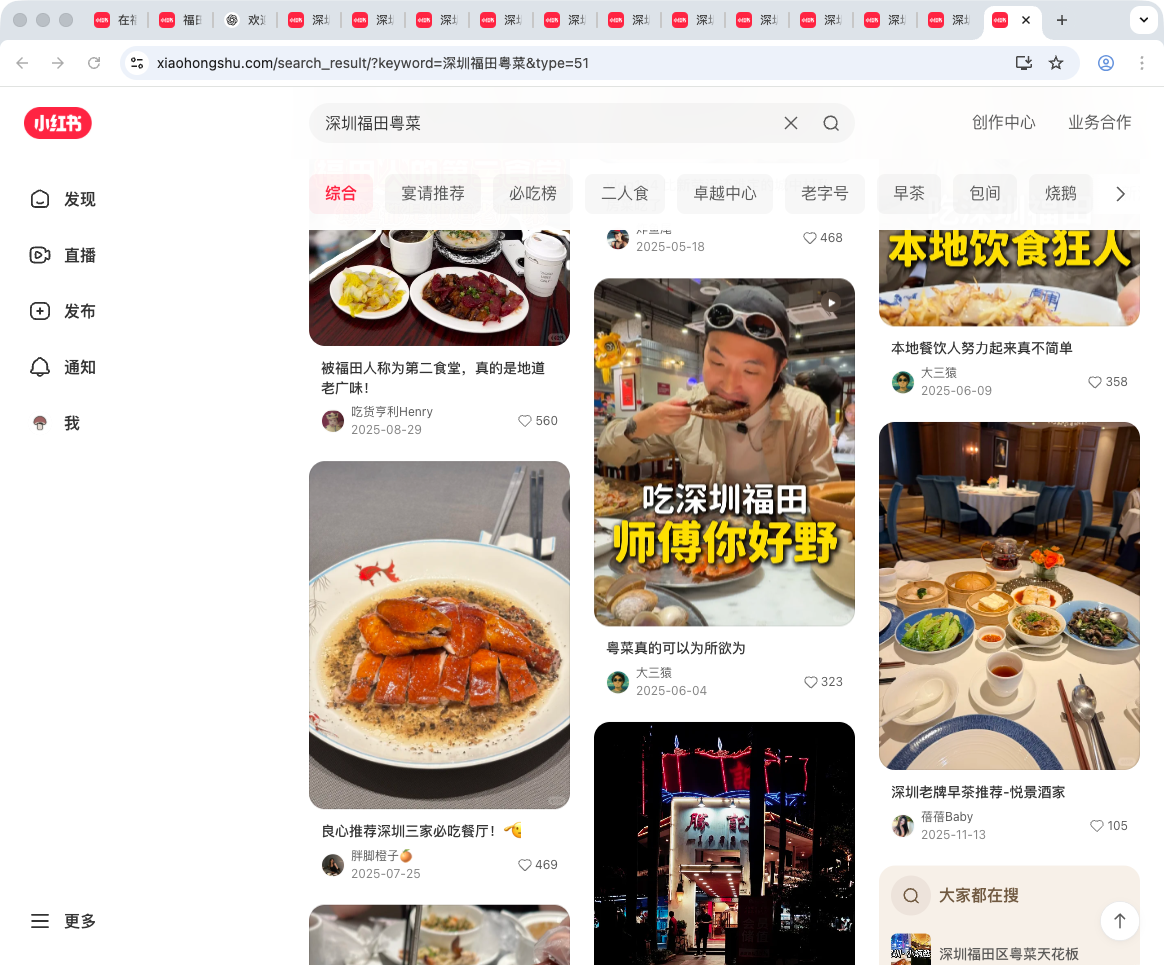Viewport: 1164px width, 965px height.
Task: Open the post 深圳老牌早茶推荐-悦景酒家
Action: point(1009,596)
